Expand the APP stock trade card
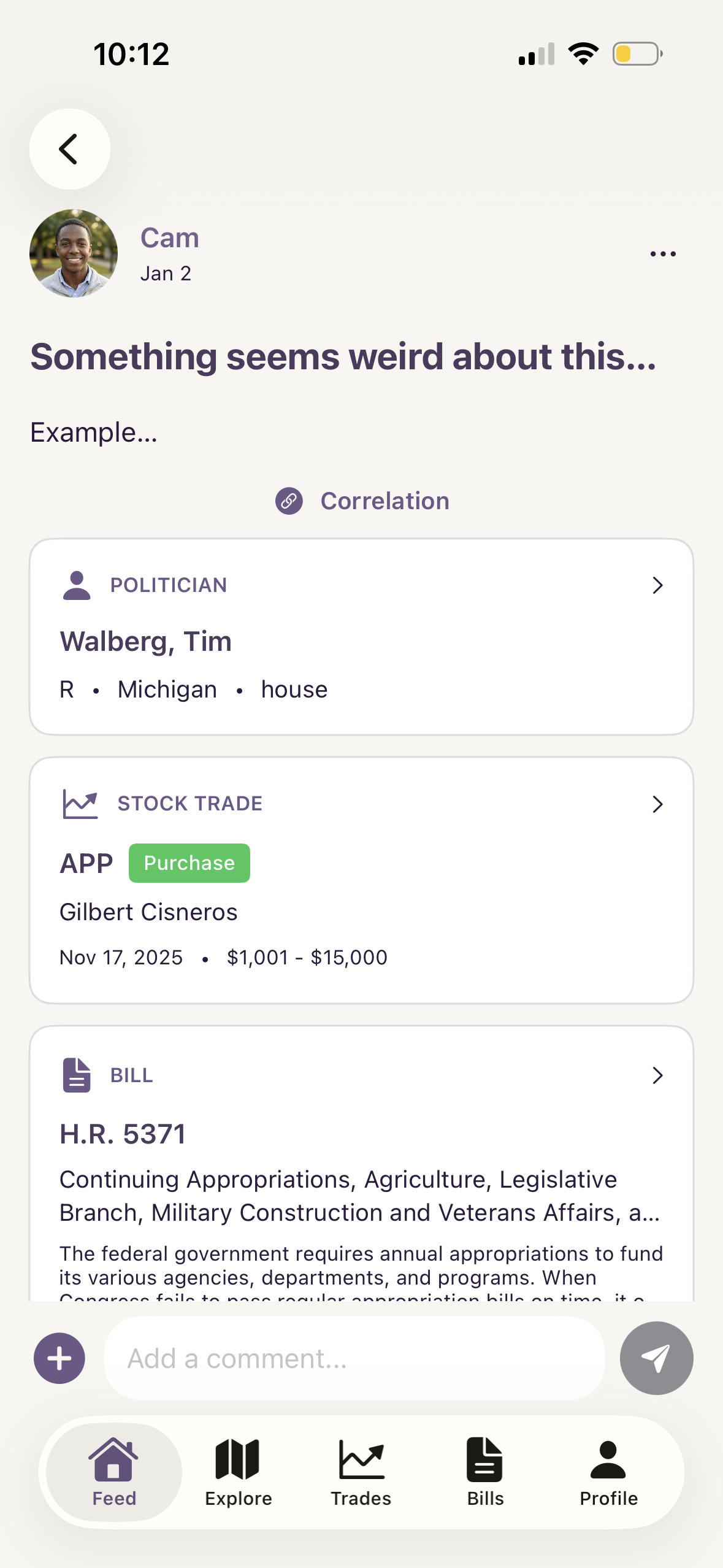Viewport: 723px width, 1568px height. [657, 804]
